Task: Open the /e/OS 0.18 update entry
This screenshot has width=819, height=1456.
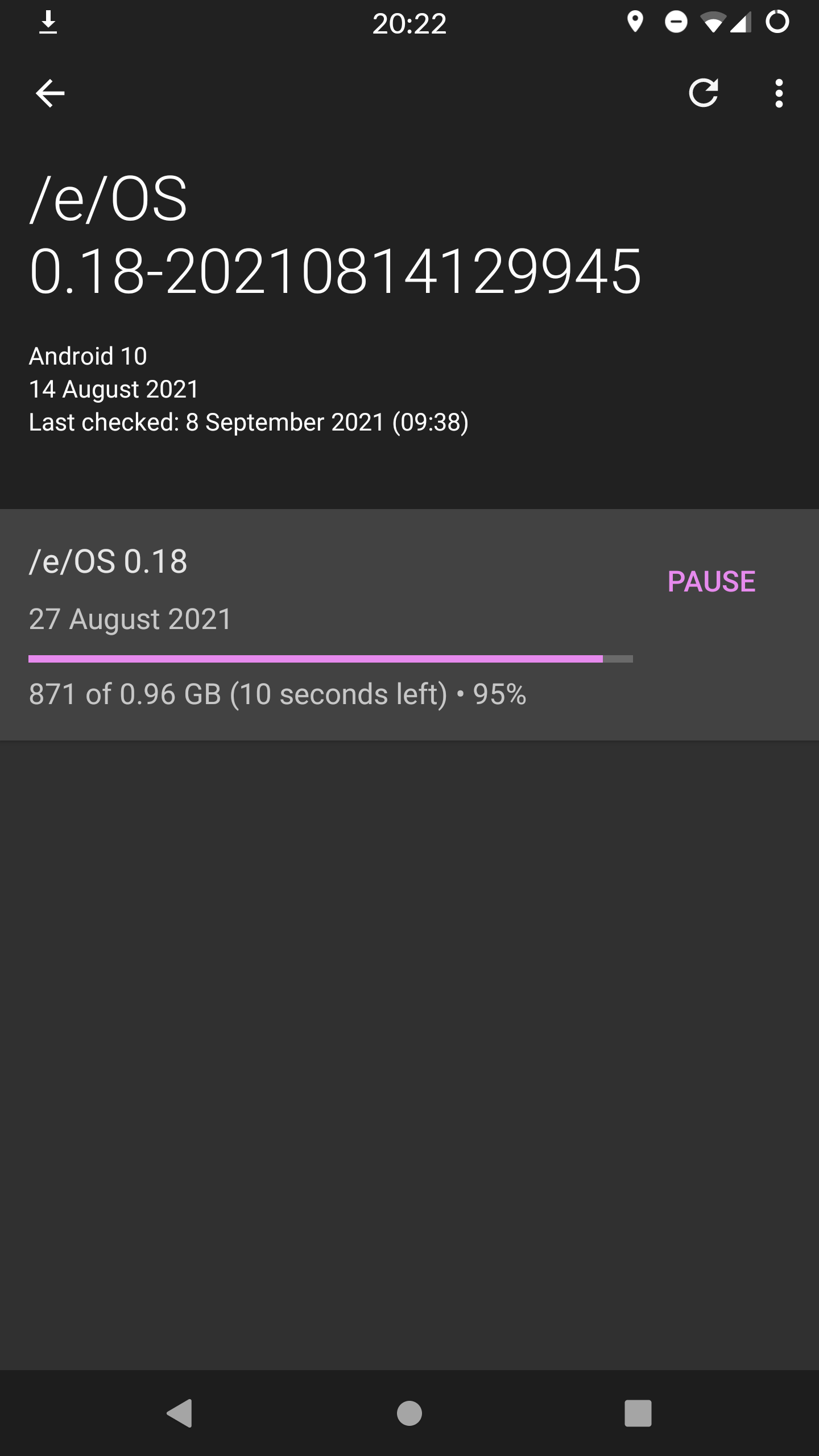Action: pyautogui.click(x=409, y=625)
